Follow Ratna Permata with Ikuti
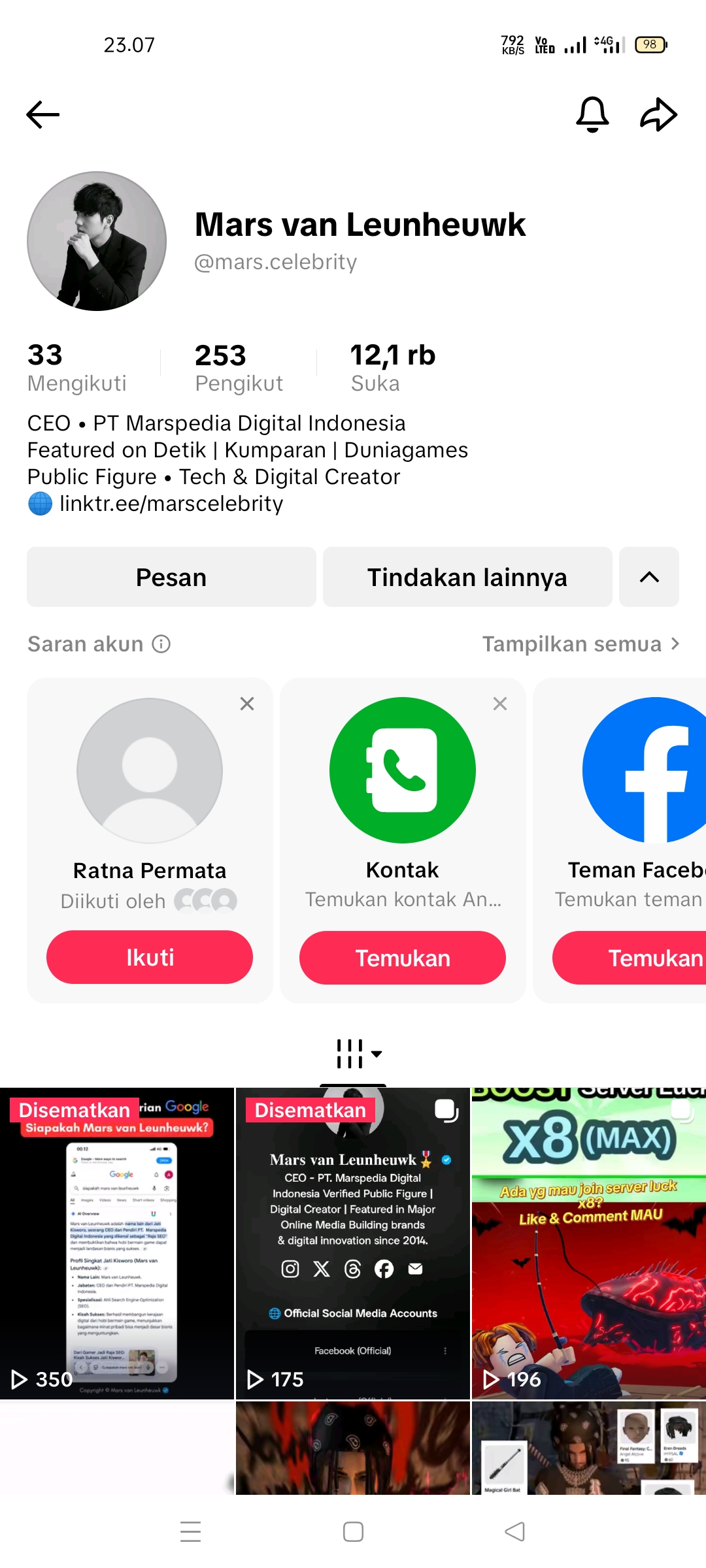This screenshot has width=706, height=1568. (x=150, y=957)
